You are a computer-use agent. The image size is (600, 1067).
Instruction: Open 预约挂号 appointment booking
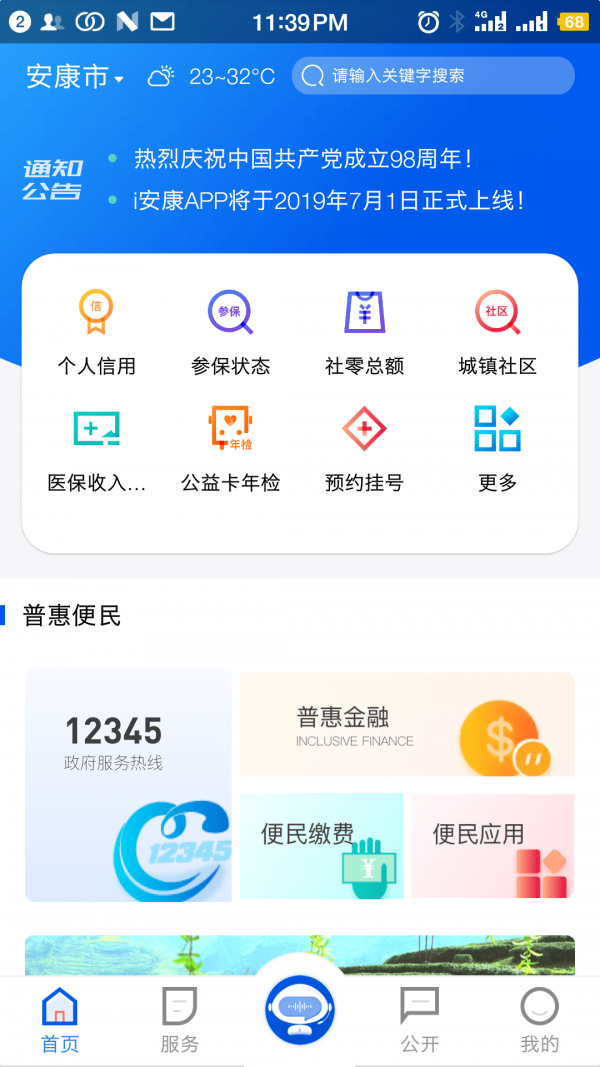click(x=364, y=449)
